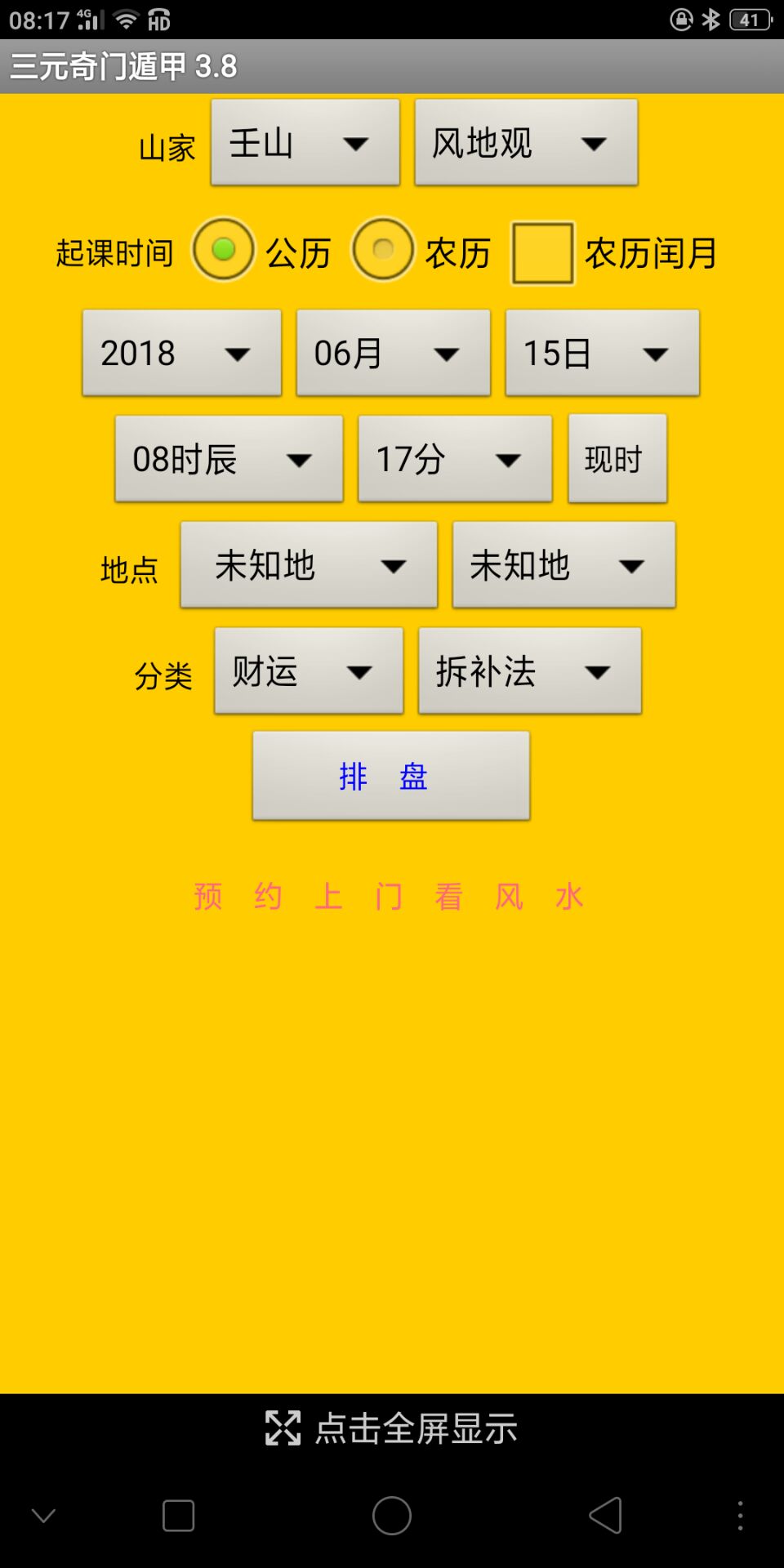Expand the 风地观 hexagram dropdown
The image size is (784, 1568).
(526, 143)
